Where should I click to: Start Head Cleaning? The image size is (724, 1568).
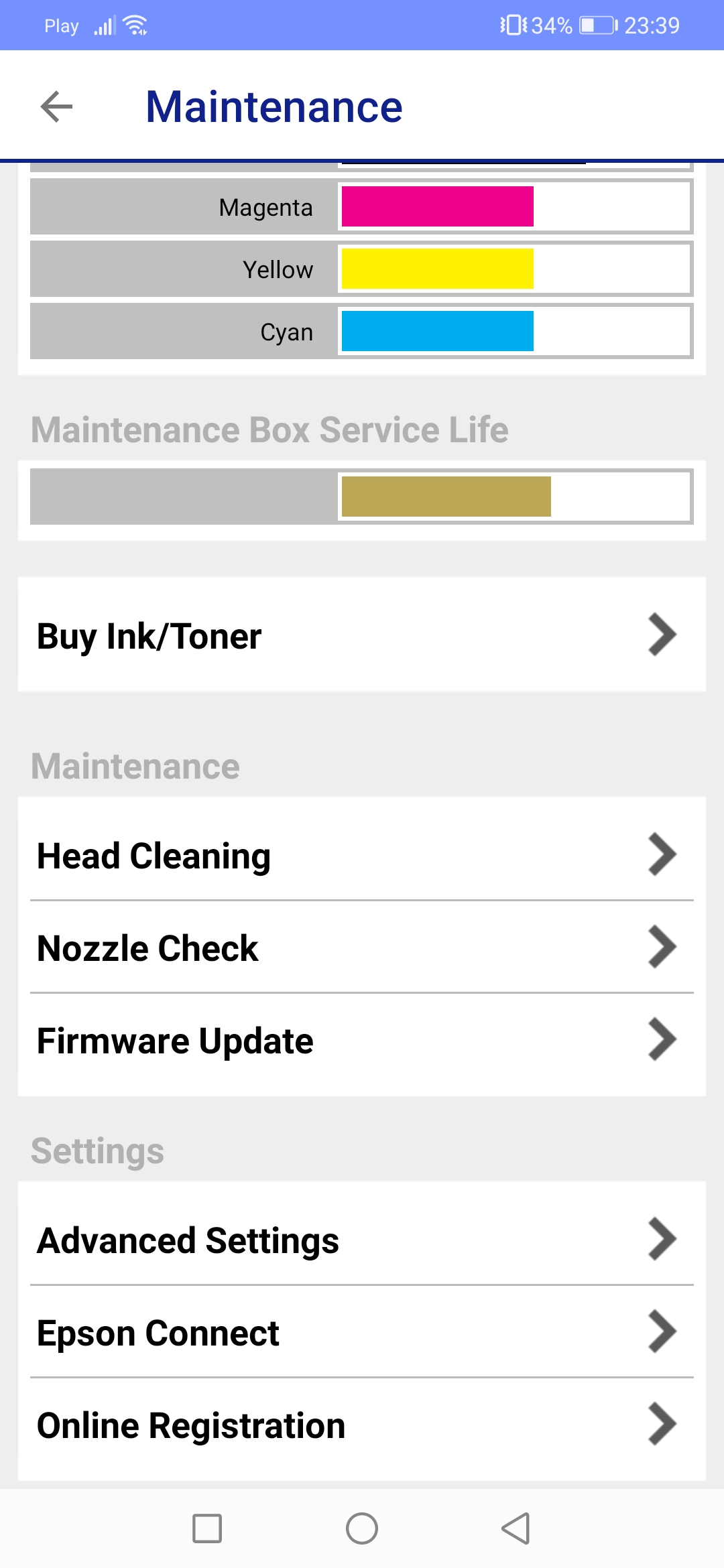[x=362, y=855]
